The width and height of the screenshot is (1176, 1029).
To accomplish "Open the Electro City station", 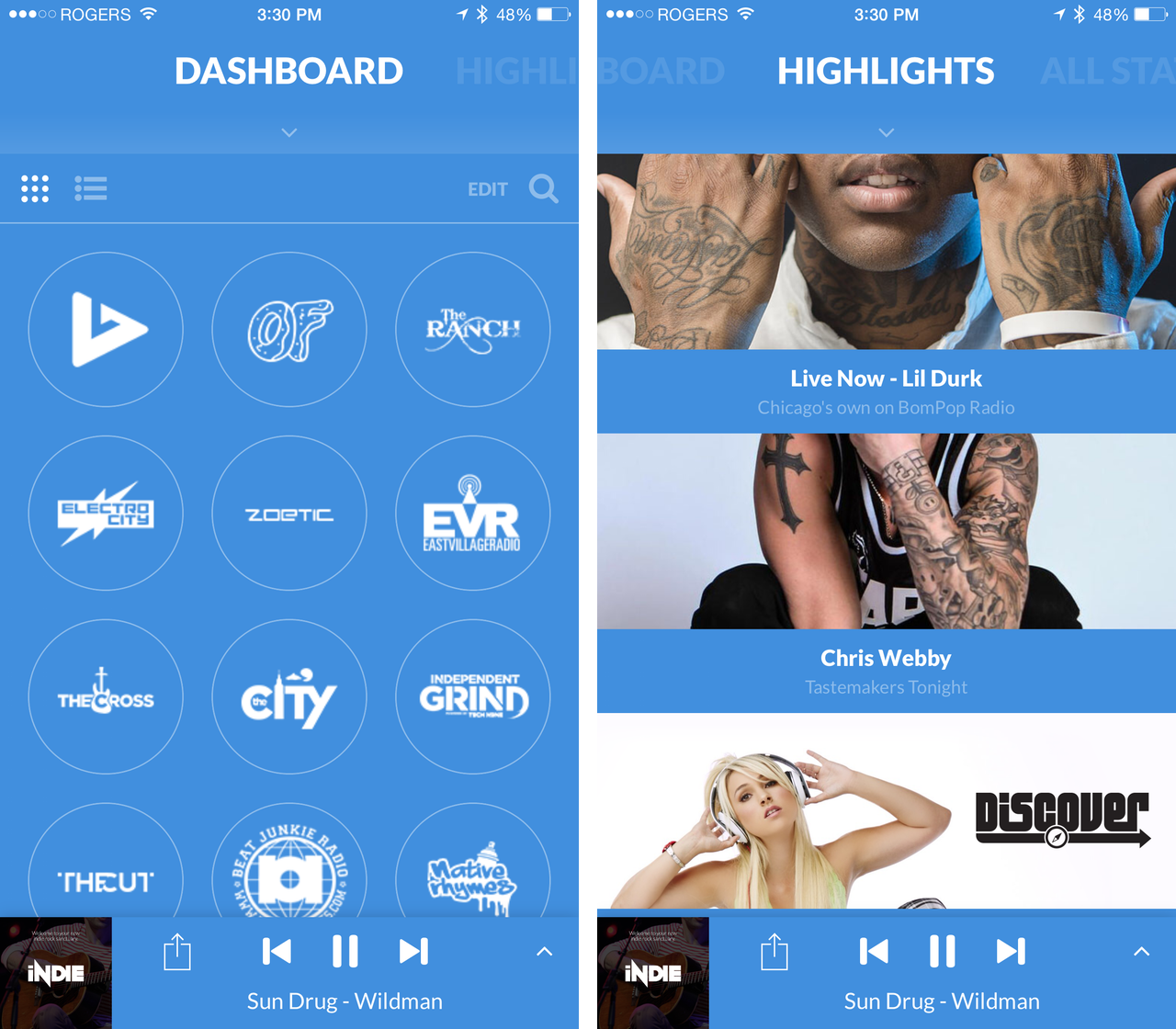I will click(106, 514).
